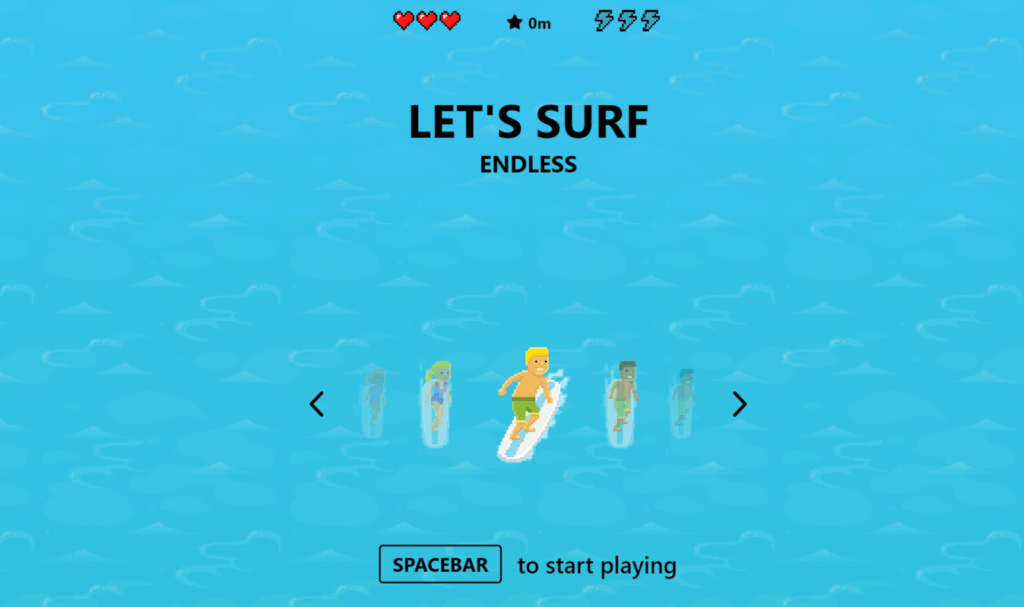Tap SPACEBAR button to start playing
This screenshot has height=607, width=1024.
click(x=440, y=565)
